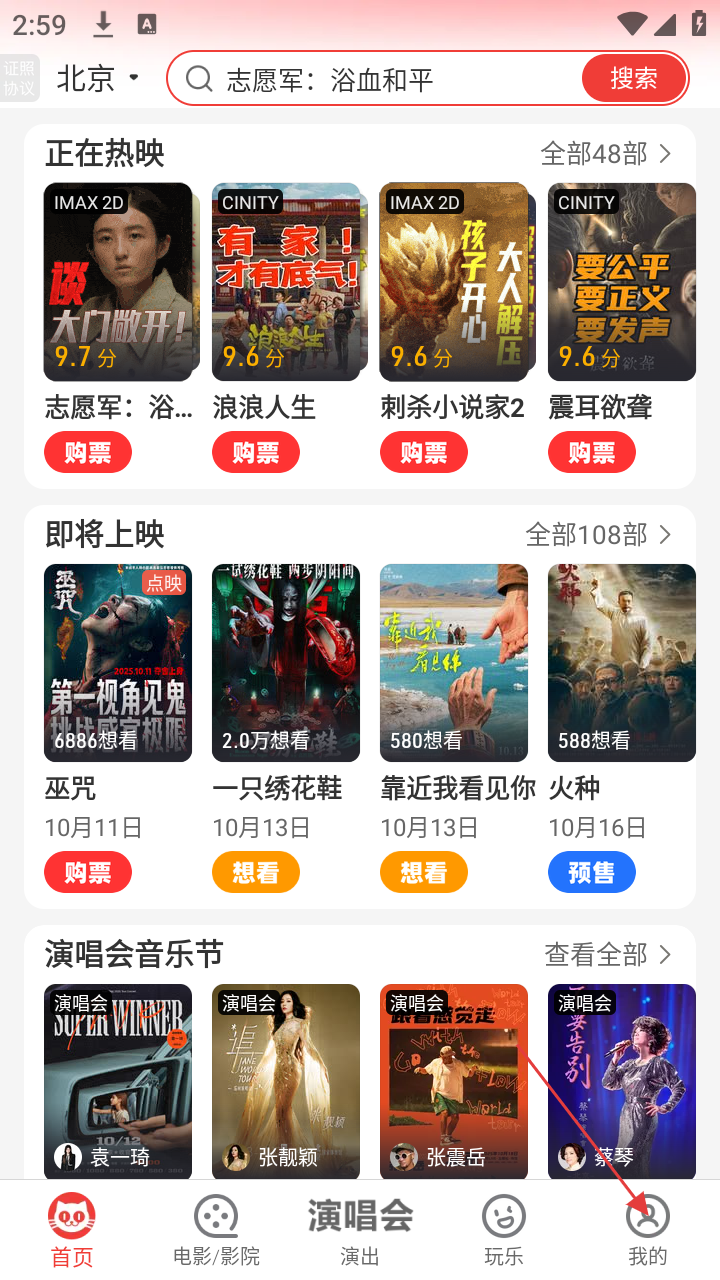Switch to the 演出 tab
Viewport: 720px width, 1280px height.
coord(360,1230)
